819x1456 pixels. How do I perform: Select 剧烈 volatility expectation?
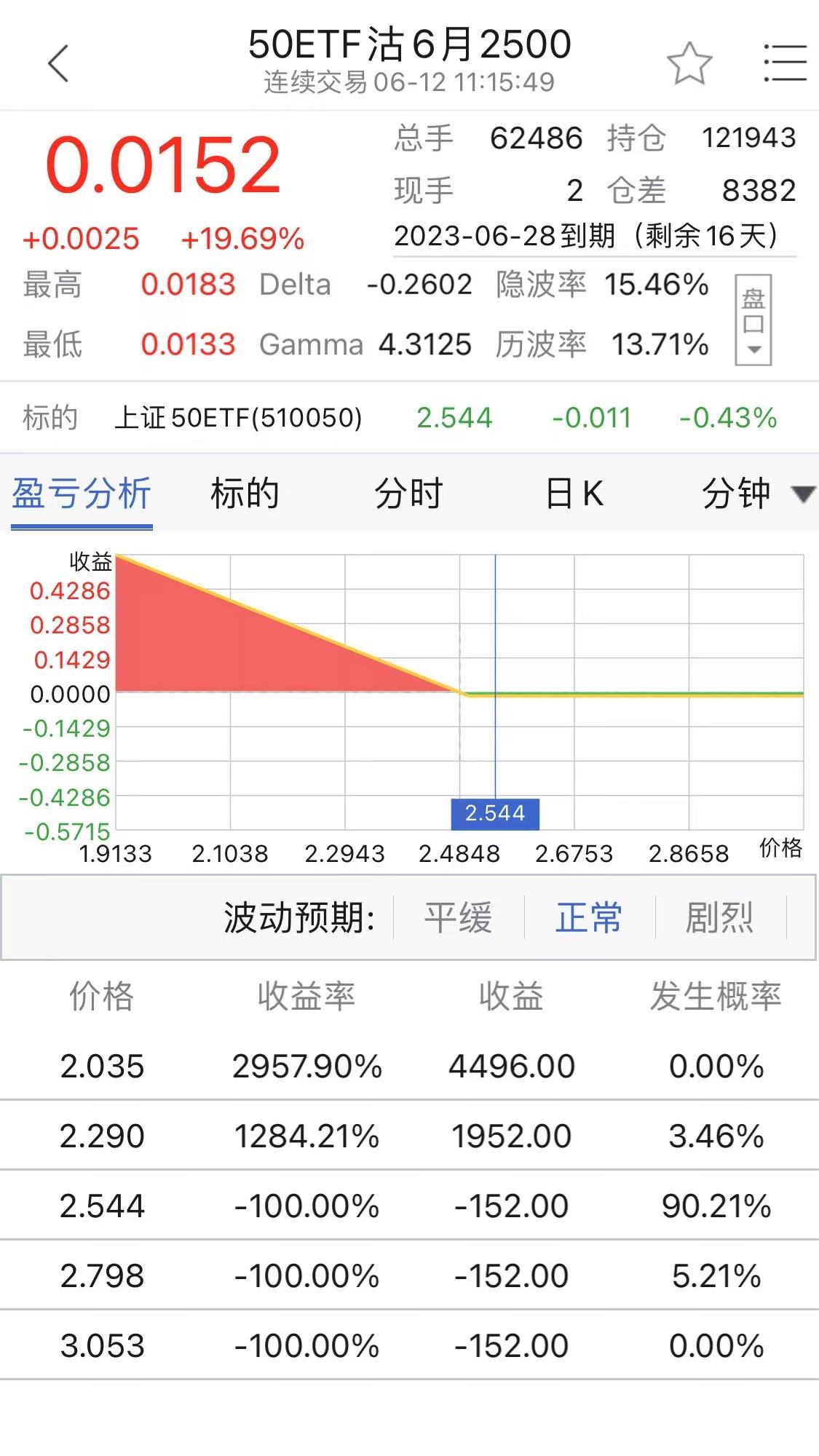720,917
